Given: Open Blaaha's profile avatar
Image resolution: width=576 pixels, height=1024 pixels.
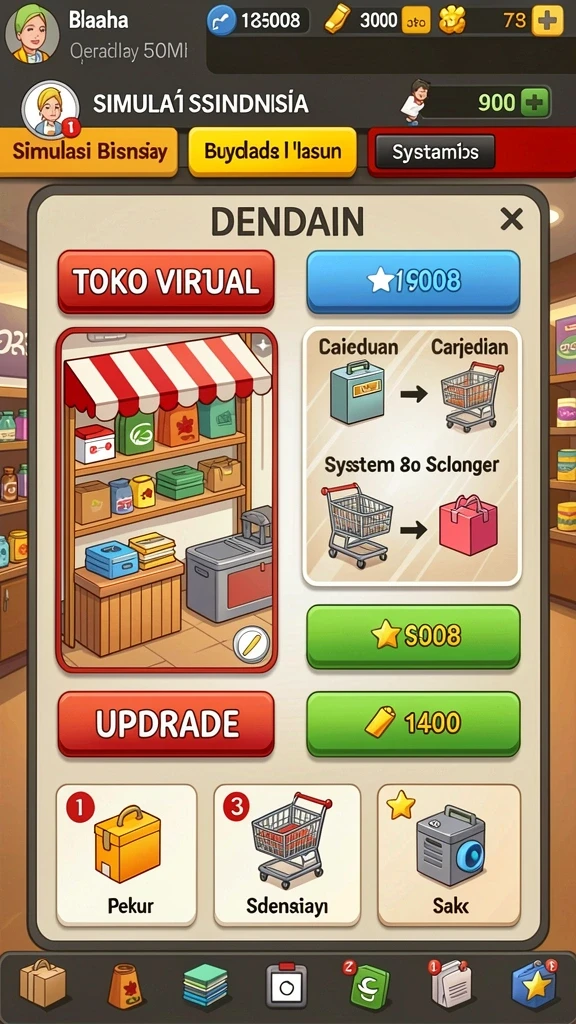Looking at the screenshot, I should 28,33.
